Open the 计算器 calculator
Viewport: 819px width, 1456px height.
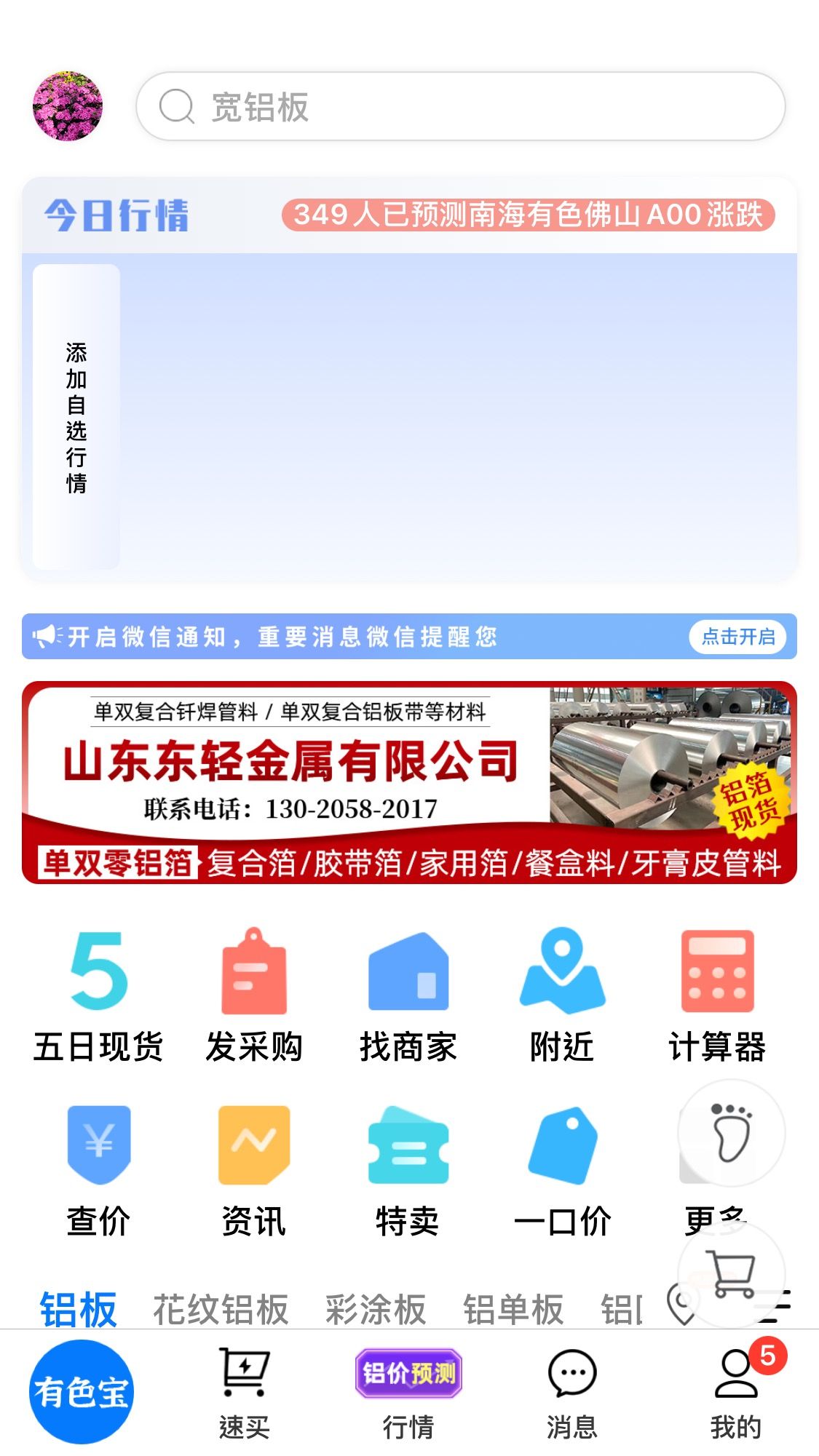click(x=717, y=996)
